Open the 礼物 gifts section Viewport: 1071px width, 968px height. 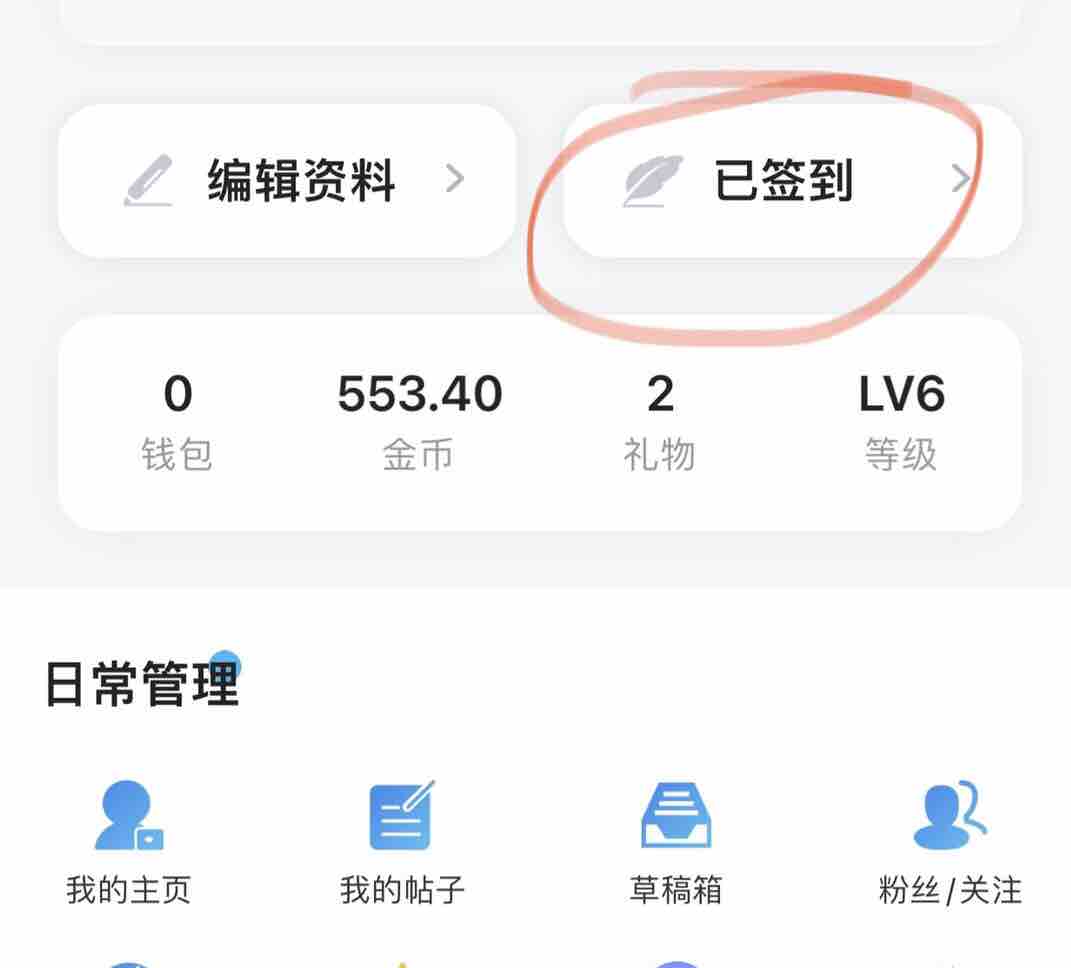click(x=659, y=422)
